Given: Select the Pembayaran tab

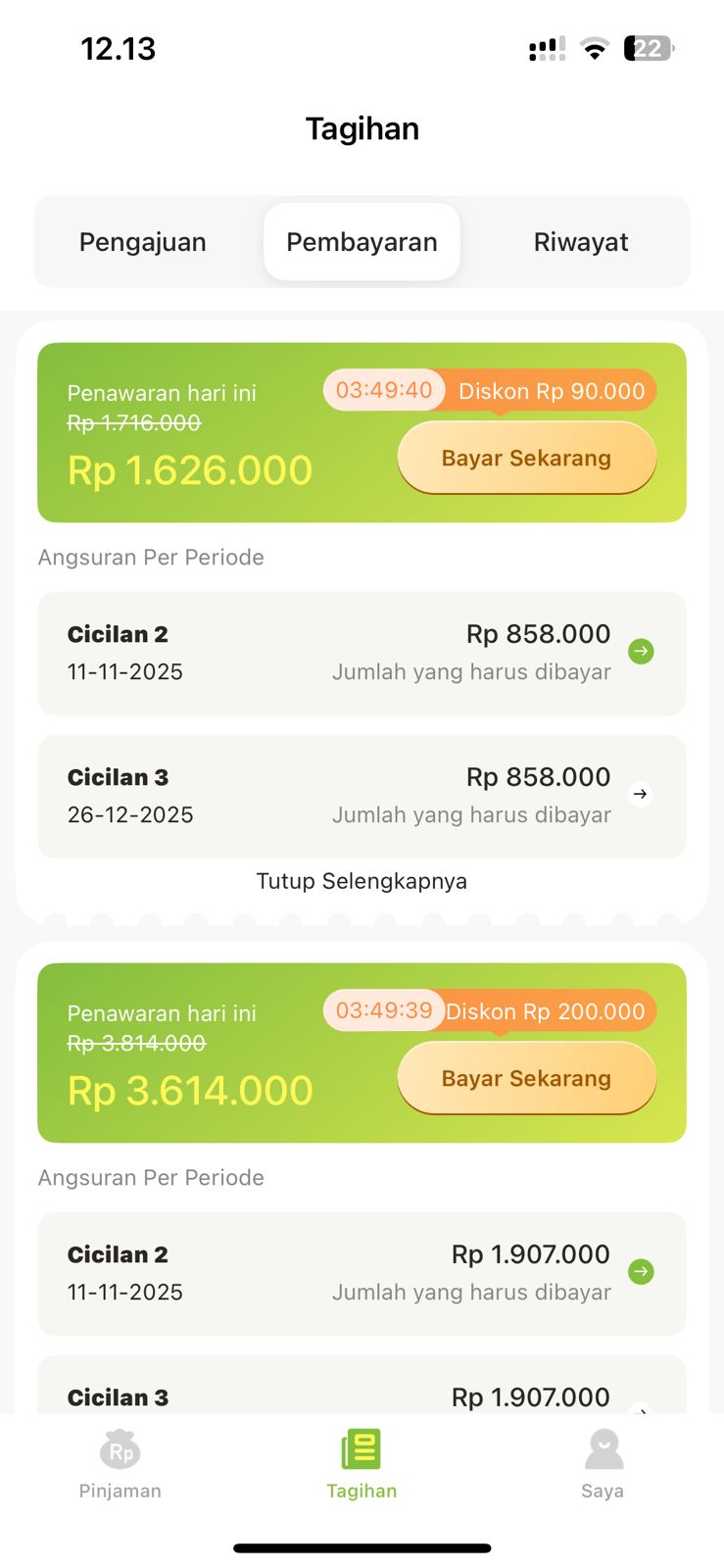Looking at the screenshot, I should tap(362, 242).
